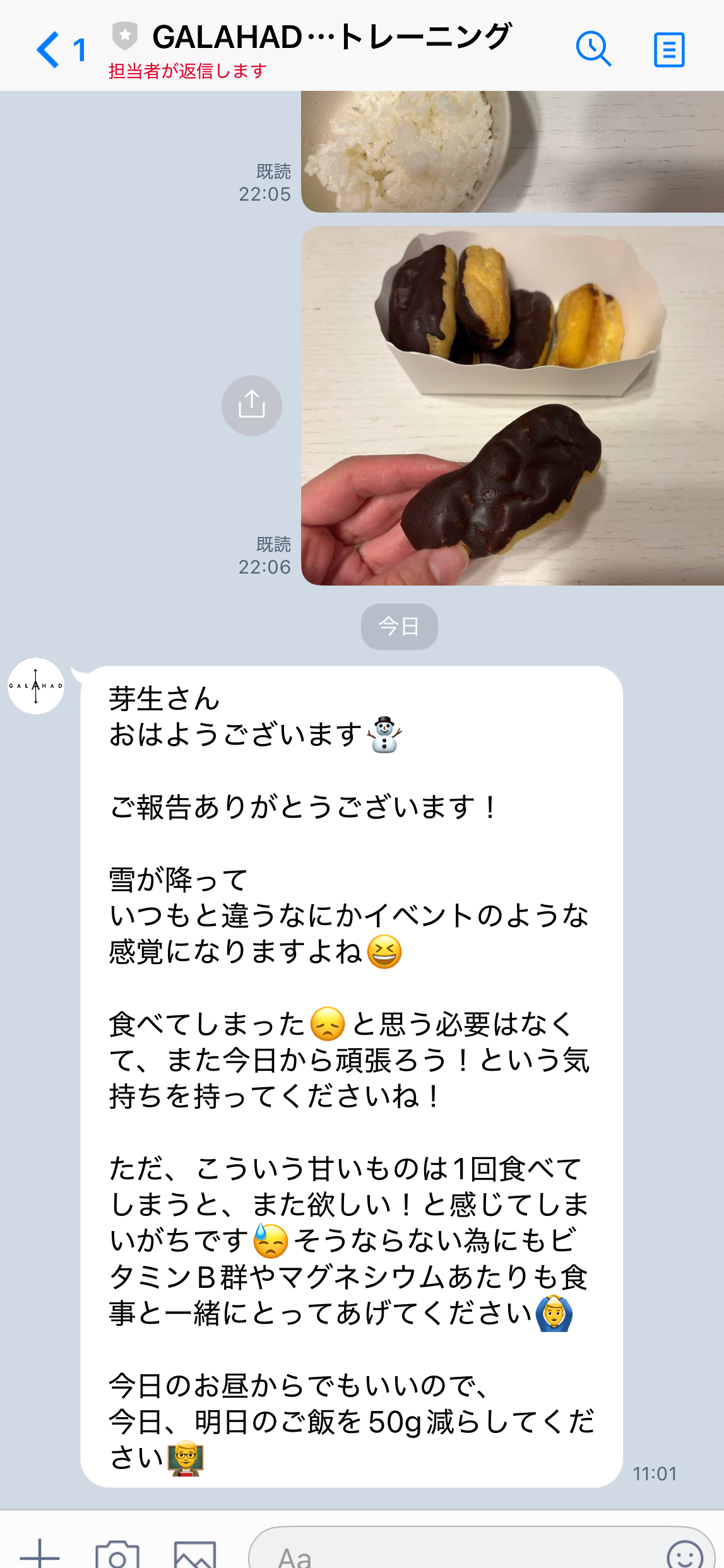Open the emoji sticker picker
The image size is (724, 1568).
[x=684, y=1555]
